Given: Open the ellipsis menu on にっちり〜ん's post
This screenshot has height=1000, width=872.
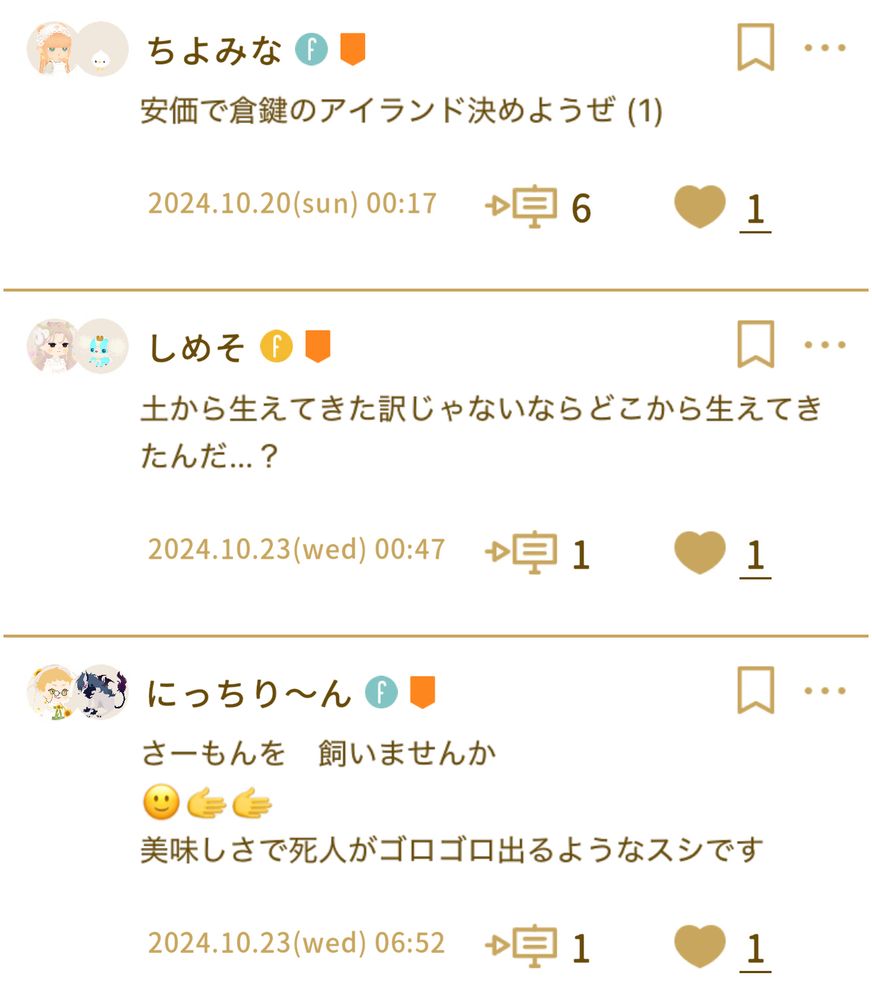Looking at the screenshot, I should point(826,689).
